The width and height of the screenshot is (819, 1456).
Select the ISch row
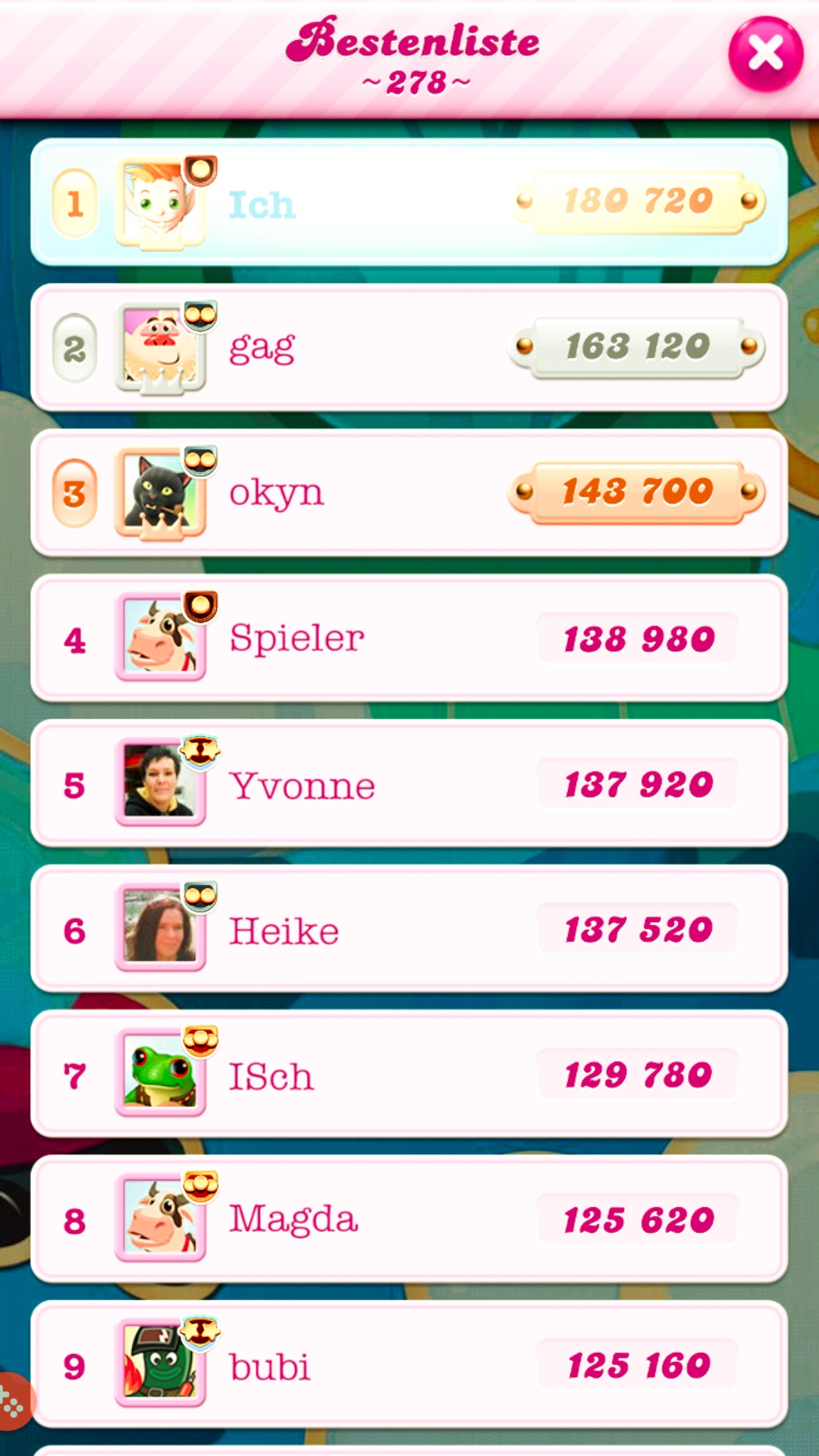(408, 1075)
